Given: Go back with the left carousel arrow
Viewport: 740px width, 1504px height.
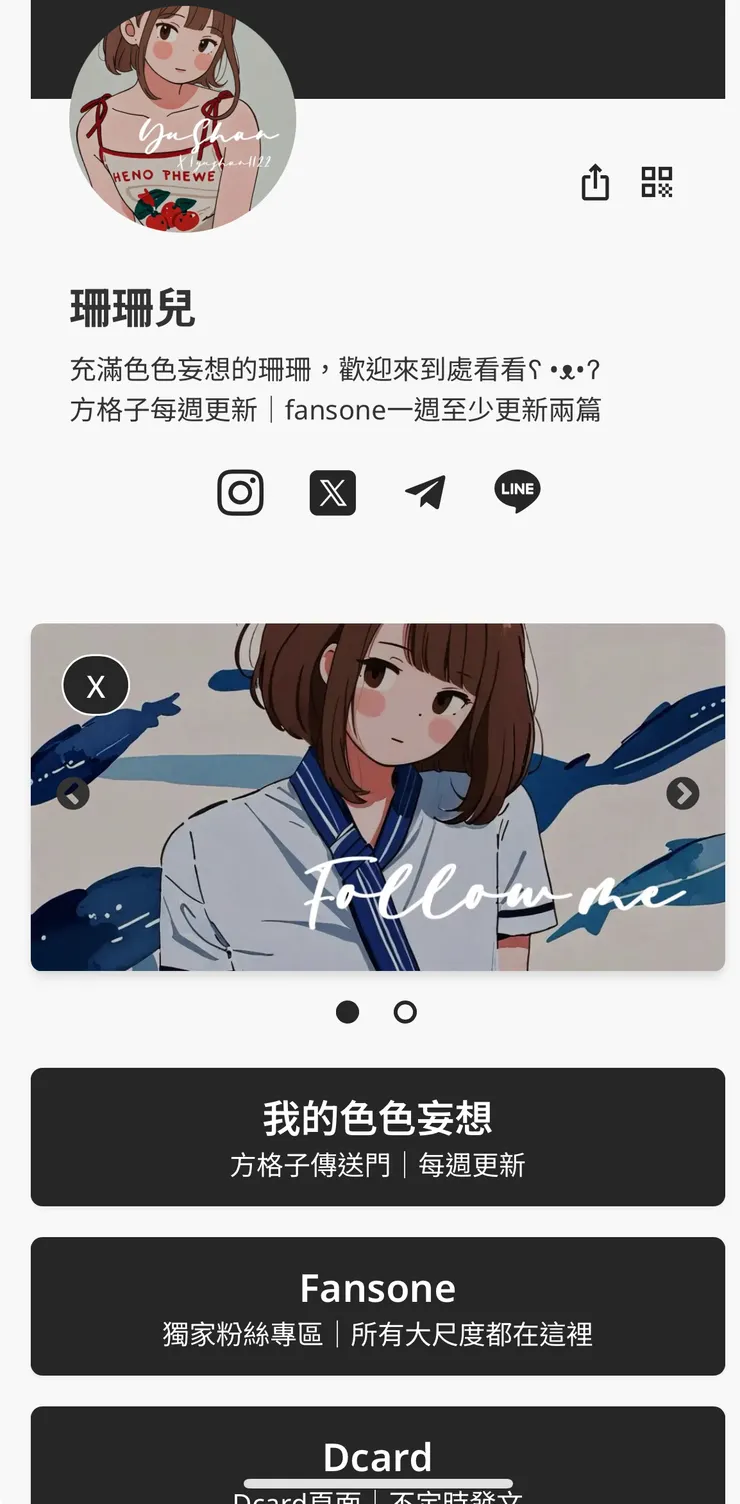Looking at the screenshot, I should click(x=71, y=792).
